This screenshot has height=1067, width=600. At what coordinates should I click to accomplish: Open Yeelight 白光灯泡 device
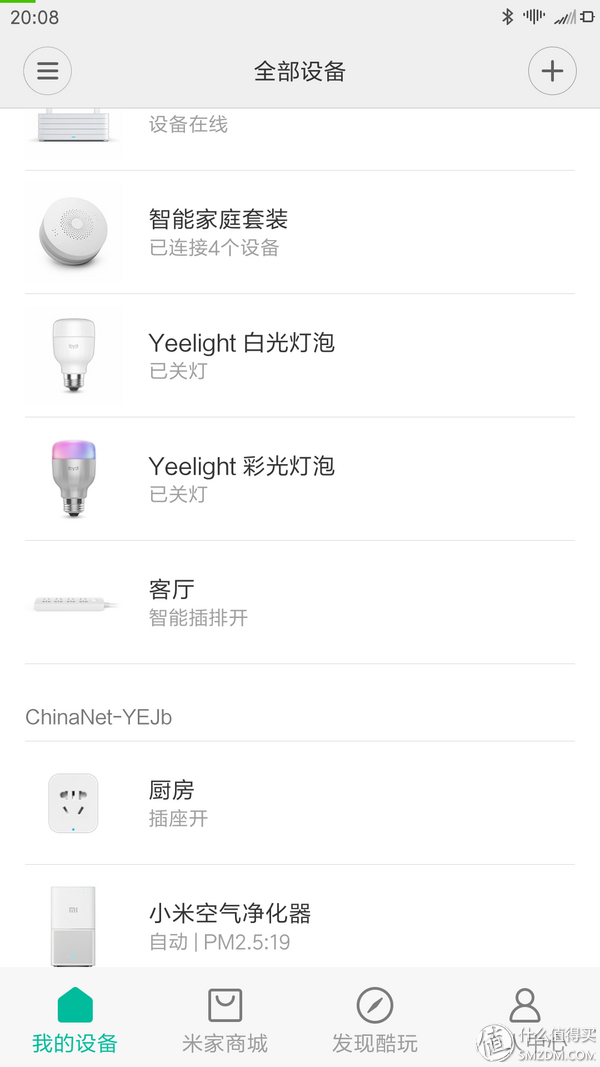(300, 356)
